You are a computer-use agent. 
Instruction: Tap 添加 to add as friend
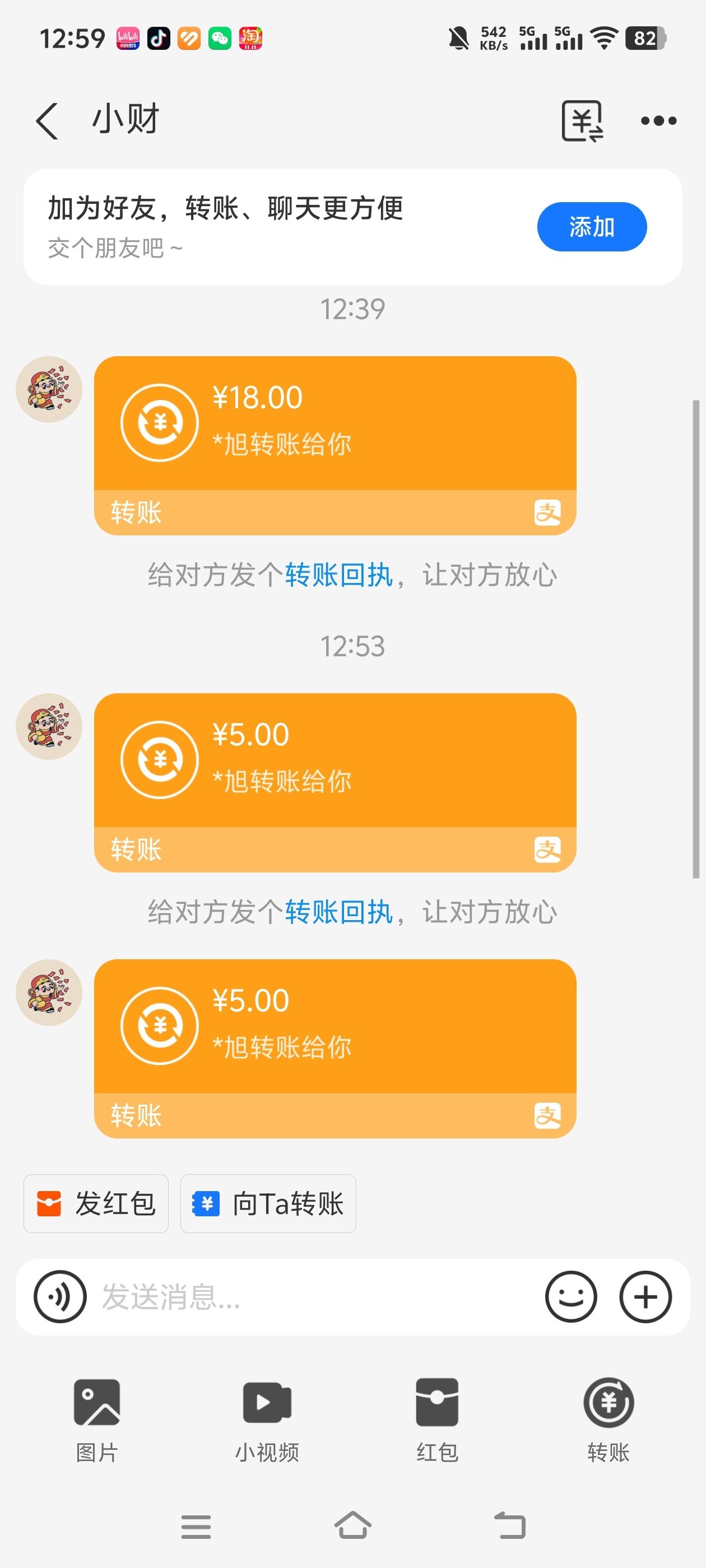(x=591, y=227)
